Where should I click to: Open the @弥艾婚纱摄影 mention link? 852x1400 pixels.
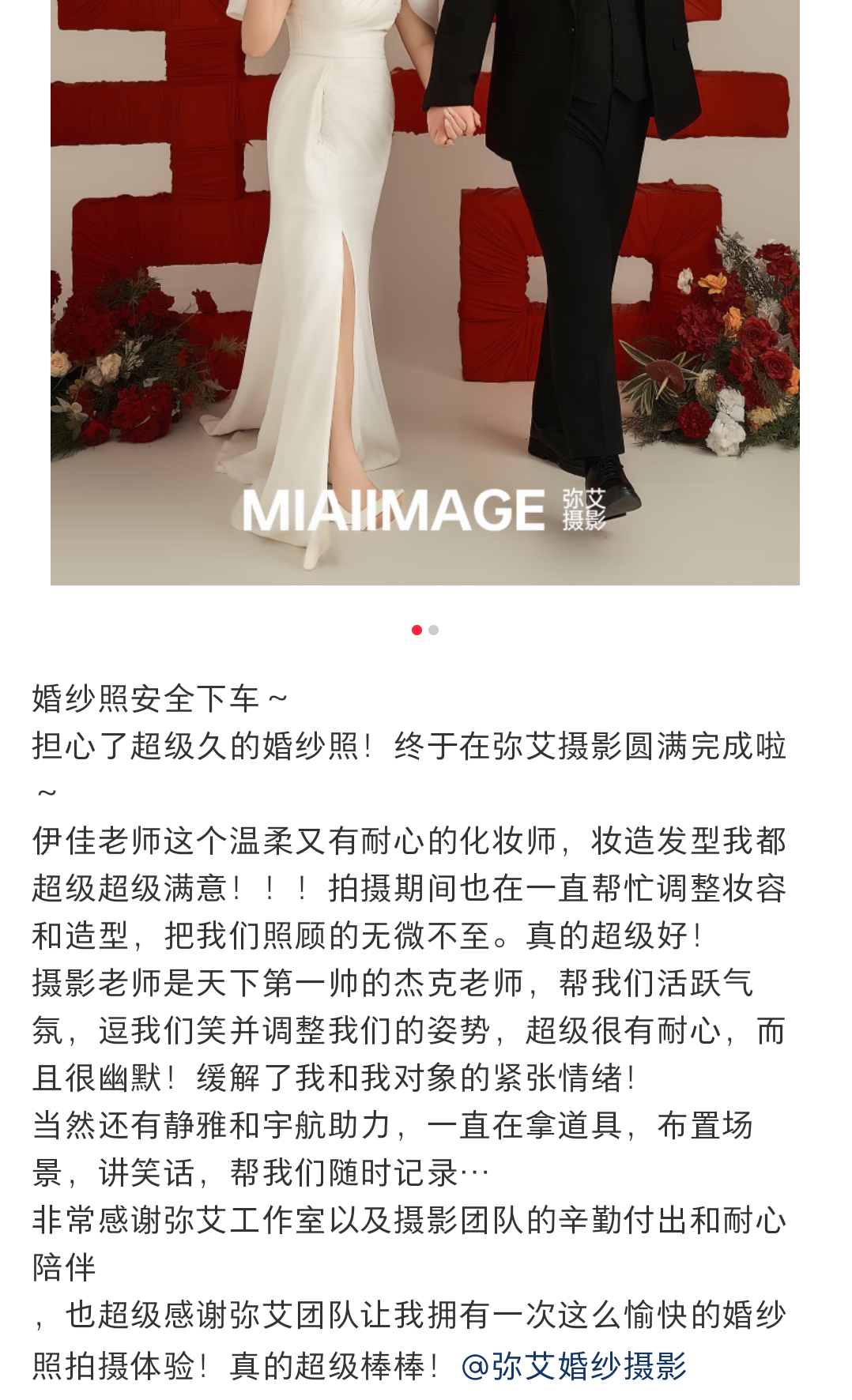point(574,1366)
